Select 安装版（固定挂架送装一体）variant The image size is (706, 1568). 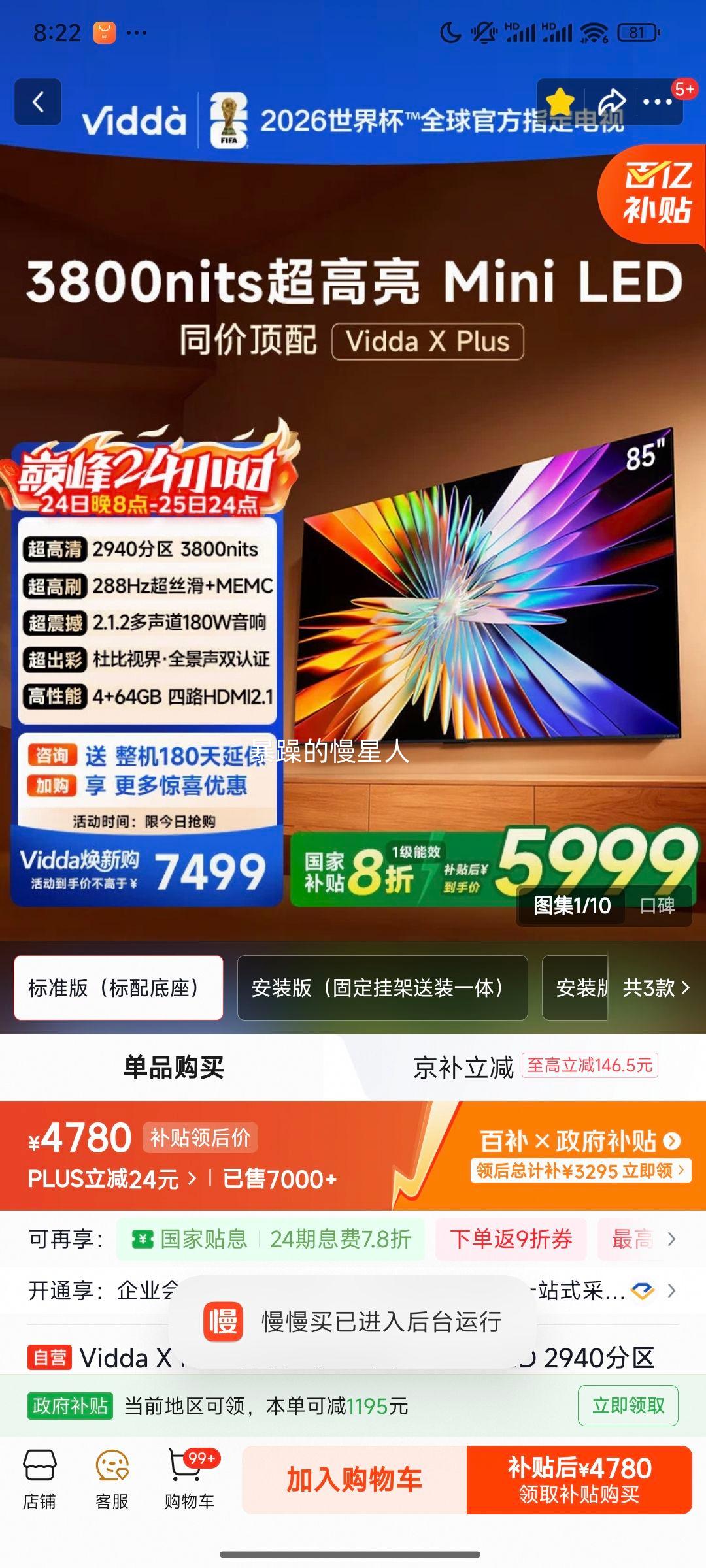click(x=381, y=988)
